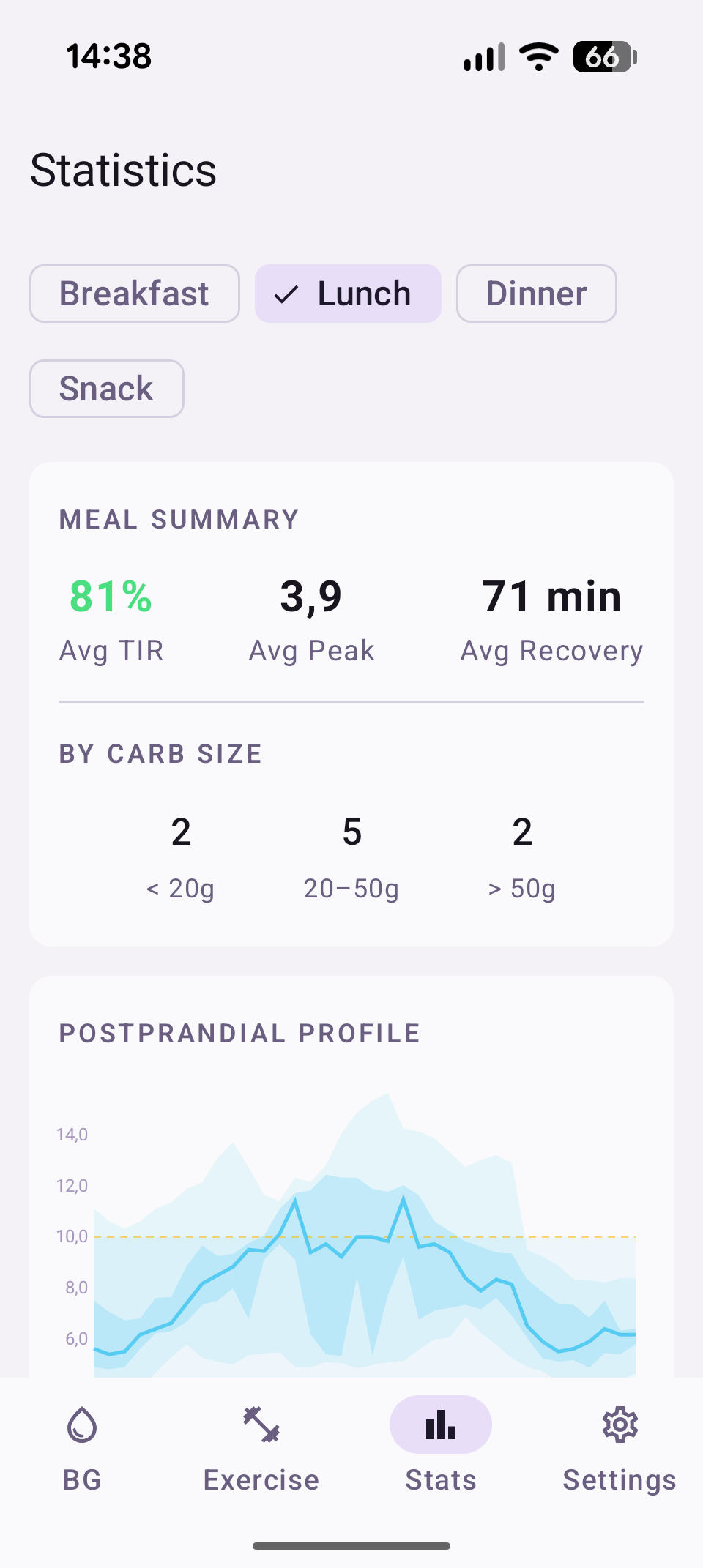Select the Dinner filter chip
This screenshot has width=703, height=1568.
(x=536, y=294)
